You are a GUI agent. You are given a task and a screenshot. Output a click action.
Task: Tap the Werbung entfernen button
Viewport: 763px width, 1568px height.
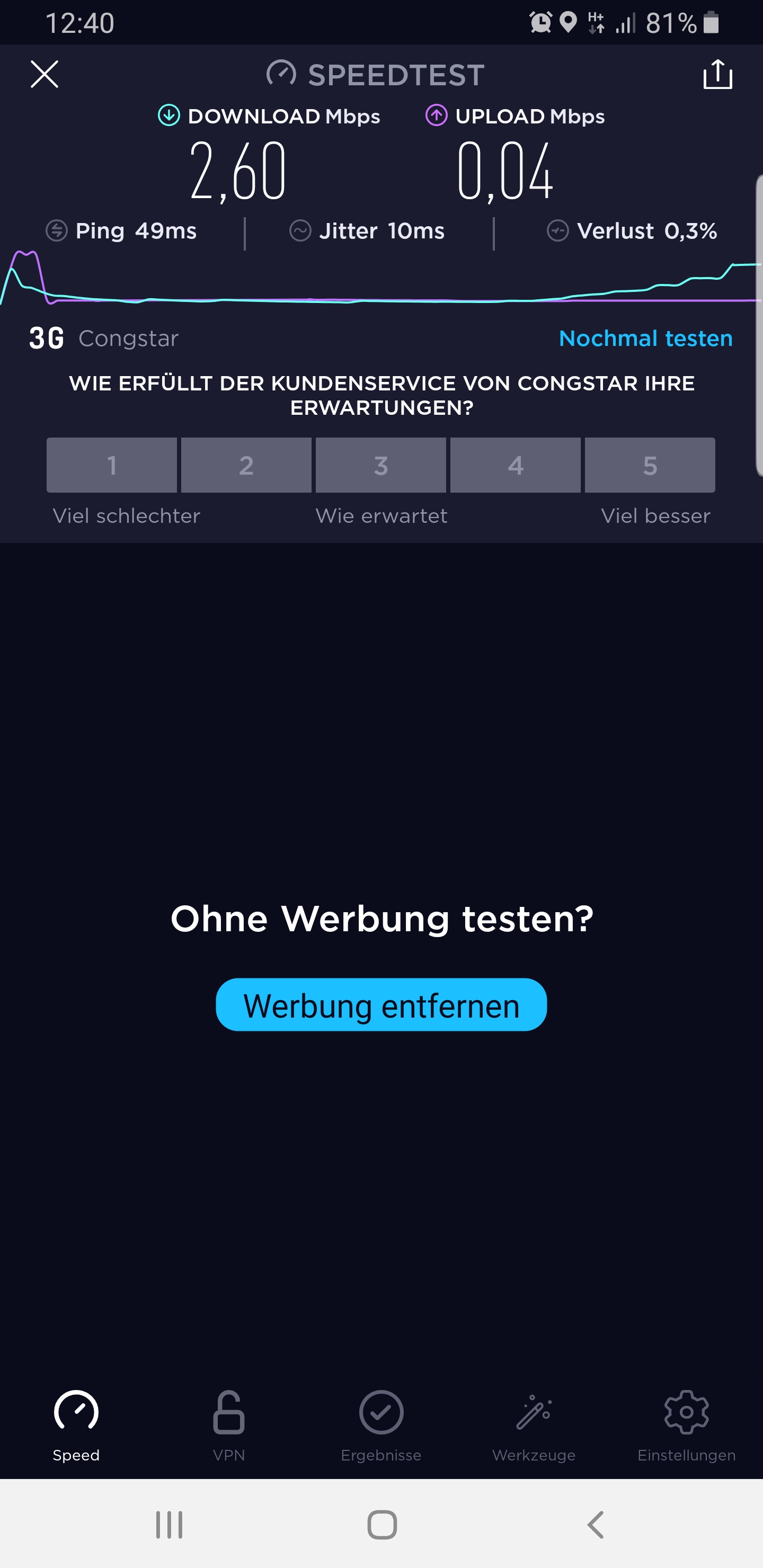pyautogui.click(x=381, y=1005)
